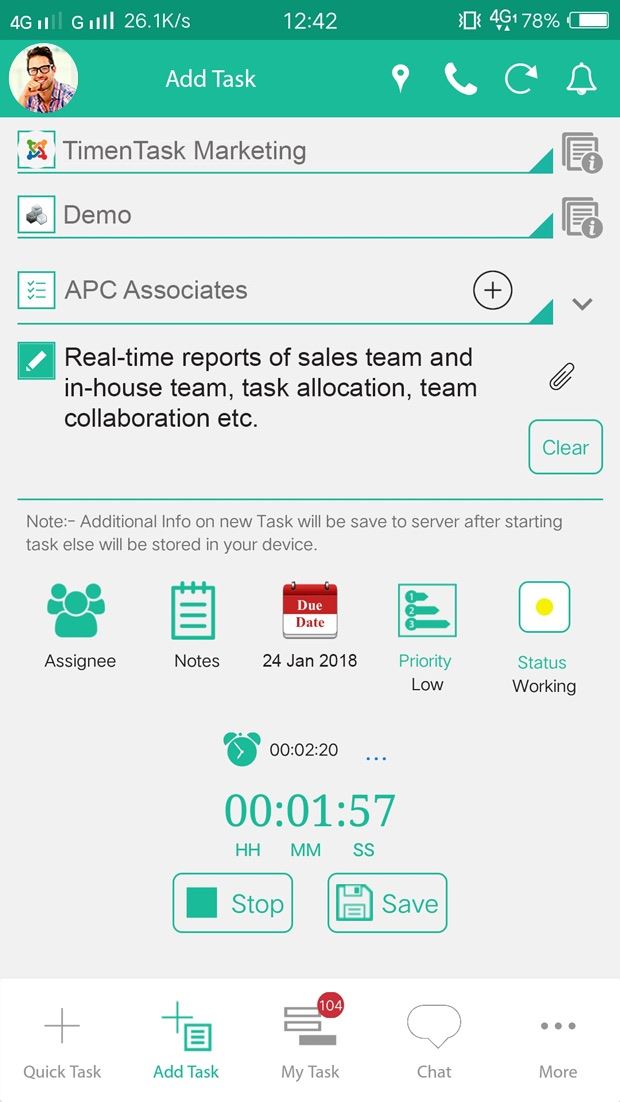Screen dimensions: 620x1102
Task: Open the notifications bell
Action: tap(581, 79)
